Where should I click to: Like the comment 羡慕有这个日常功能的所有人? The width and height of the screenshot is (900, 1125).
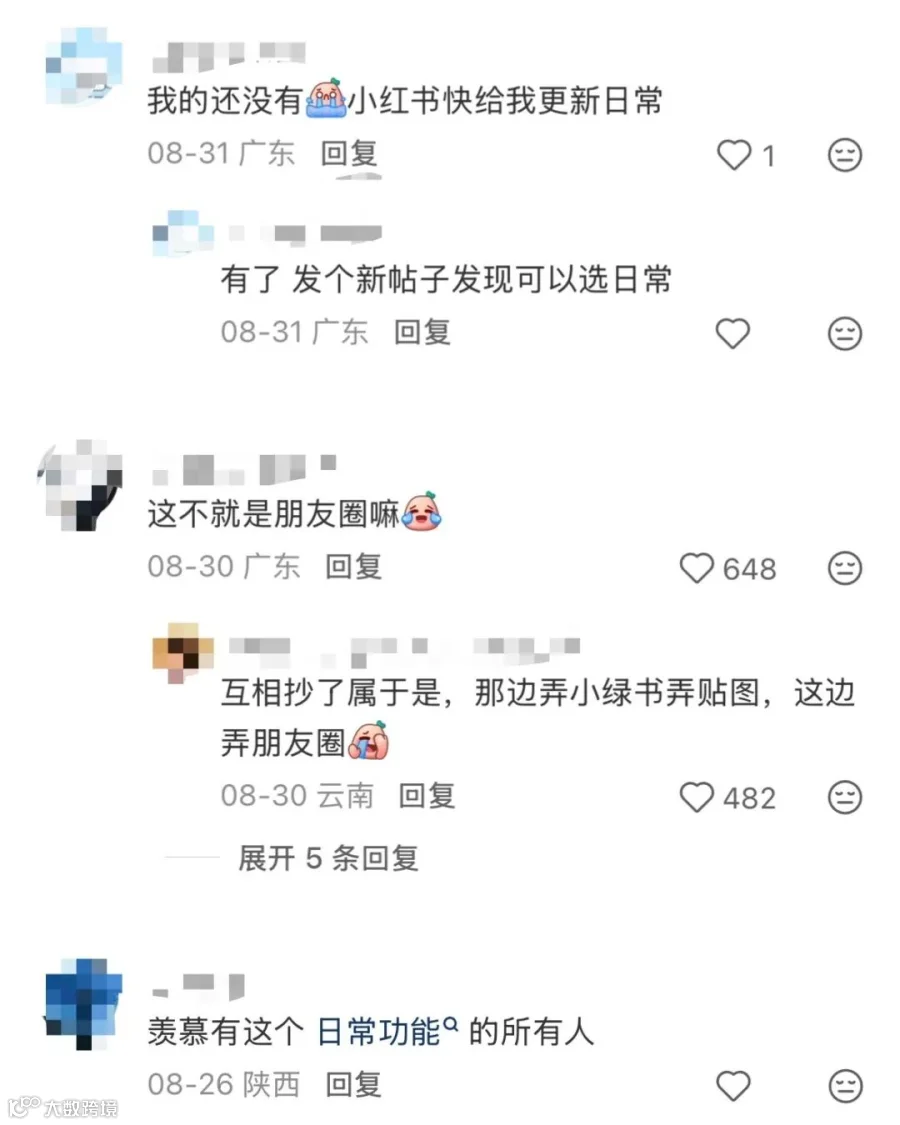[733, 1086]
